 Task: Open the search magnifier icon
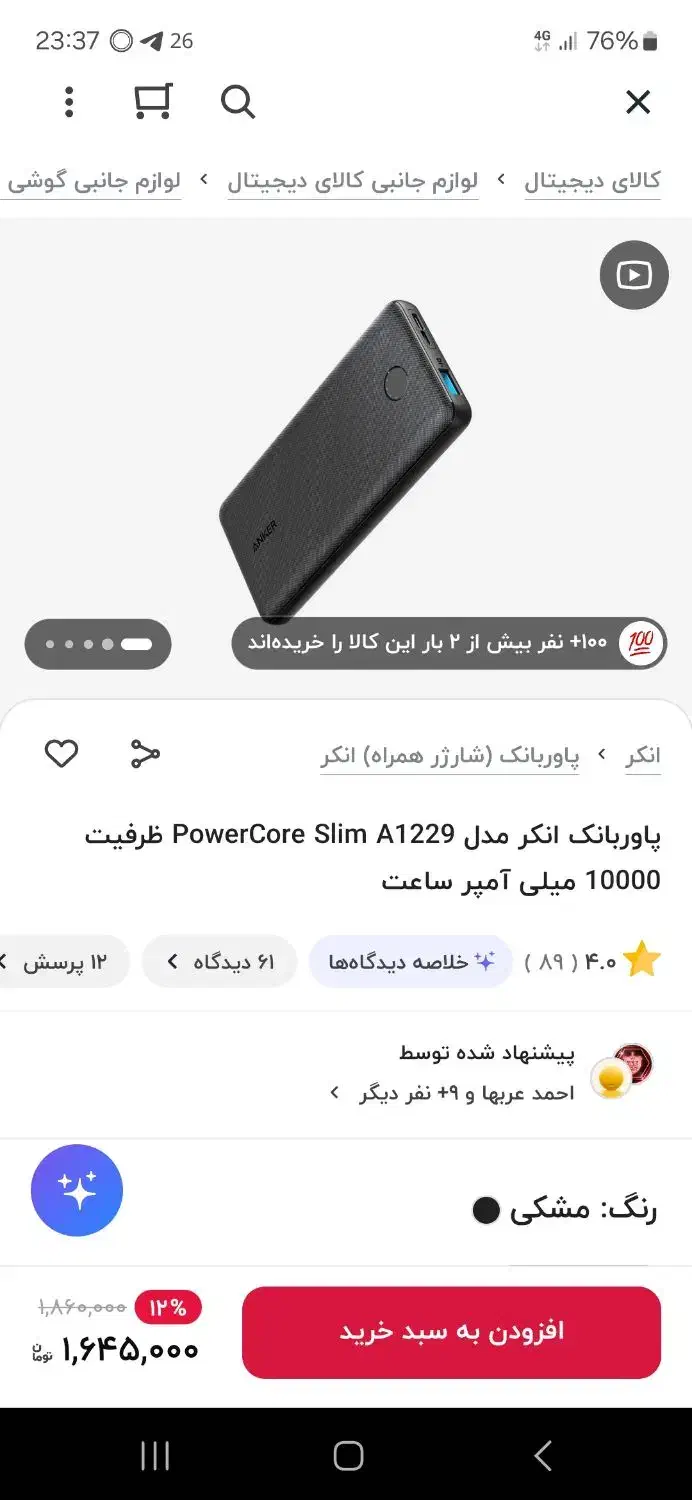[x=237, y=102]
